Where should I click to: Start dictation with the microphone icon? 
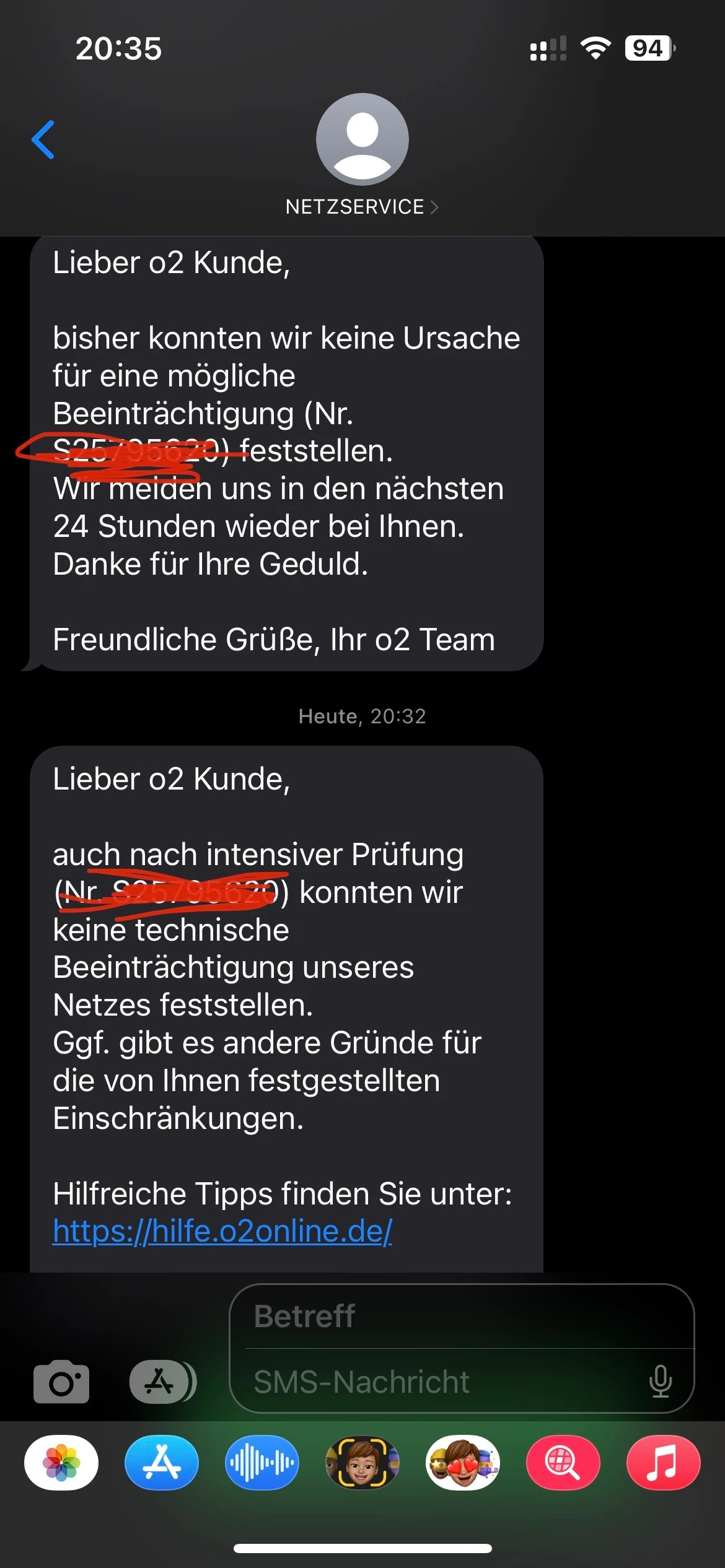[660, 1381]
